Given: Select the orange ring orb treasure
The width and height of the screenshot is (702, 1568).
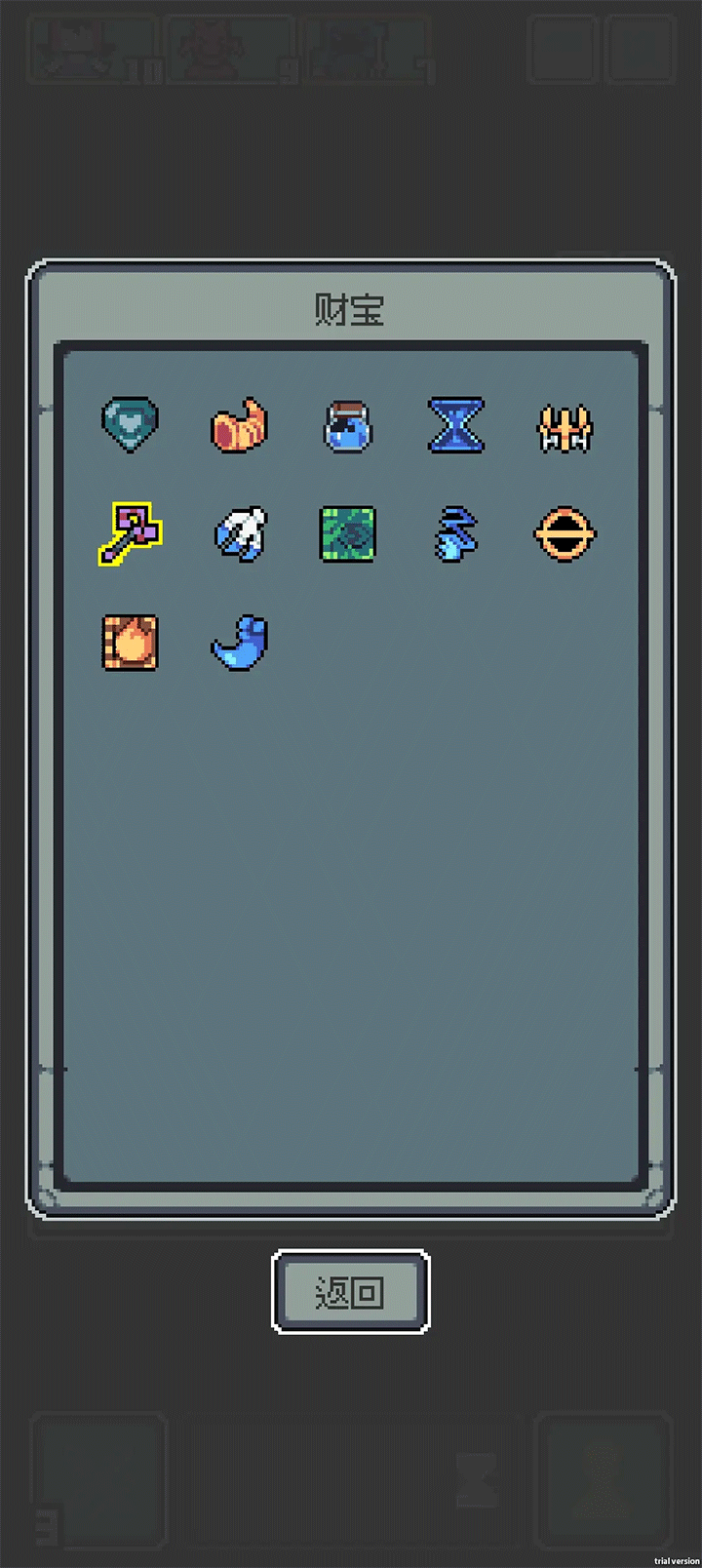Looking at the screenshot, I should (565, 533).
